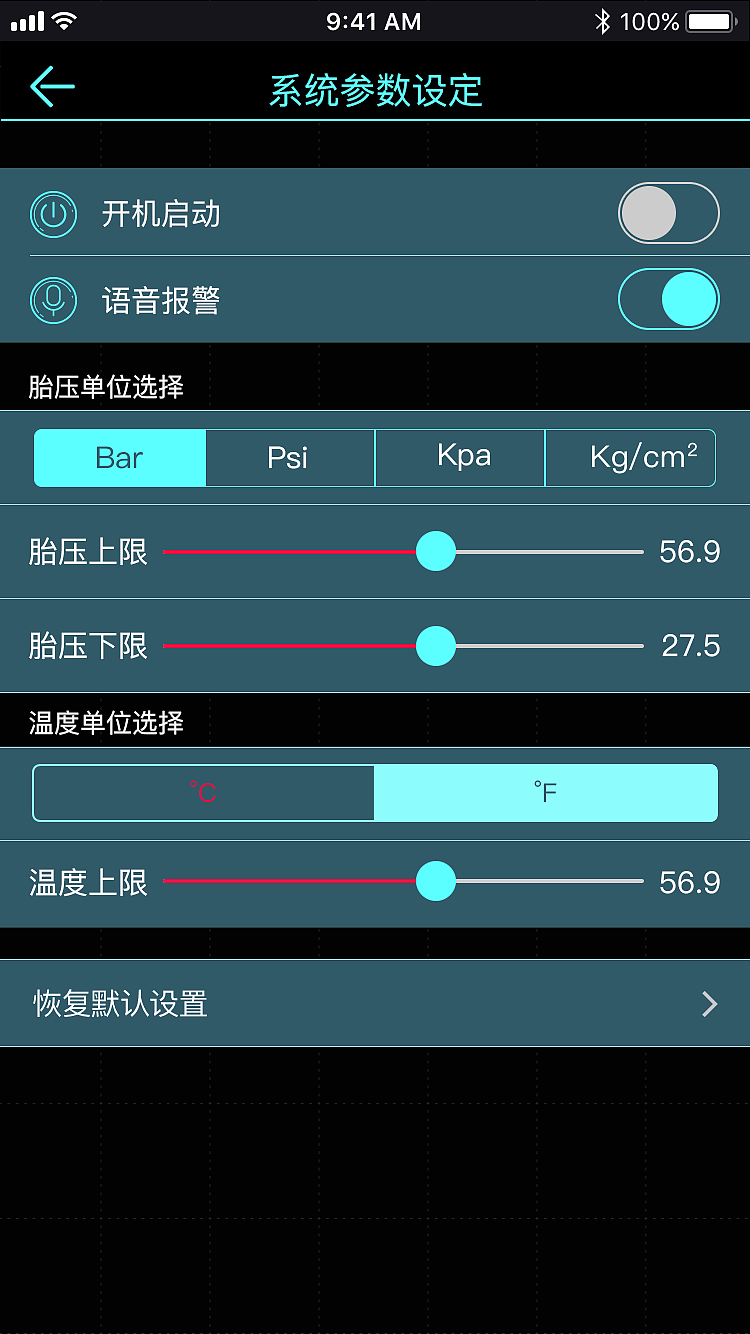Tap the Bluetooth icon in the status bar
The image size is (750, 1334).
[x=602, y=21]
